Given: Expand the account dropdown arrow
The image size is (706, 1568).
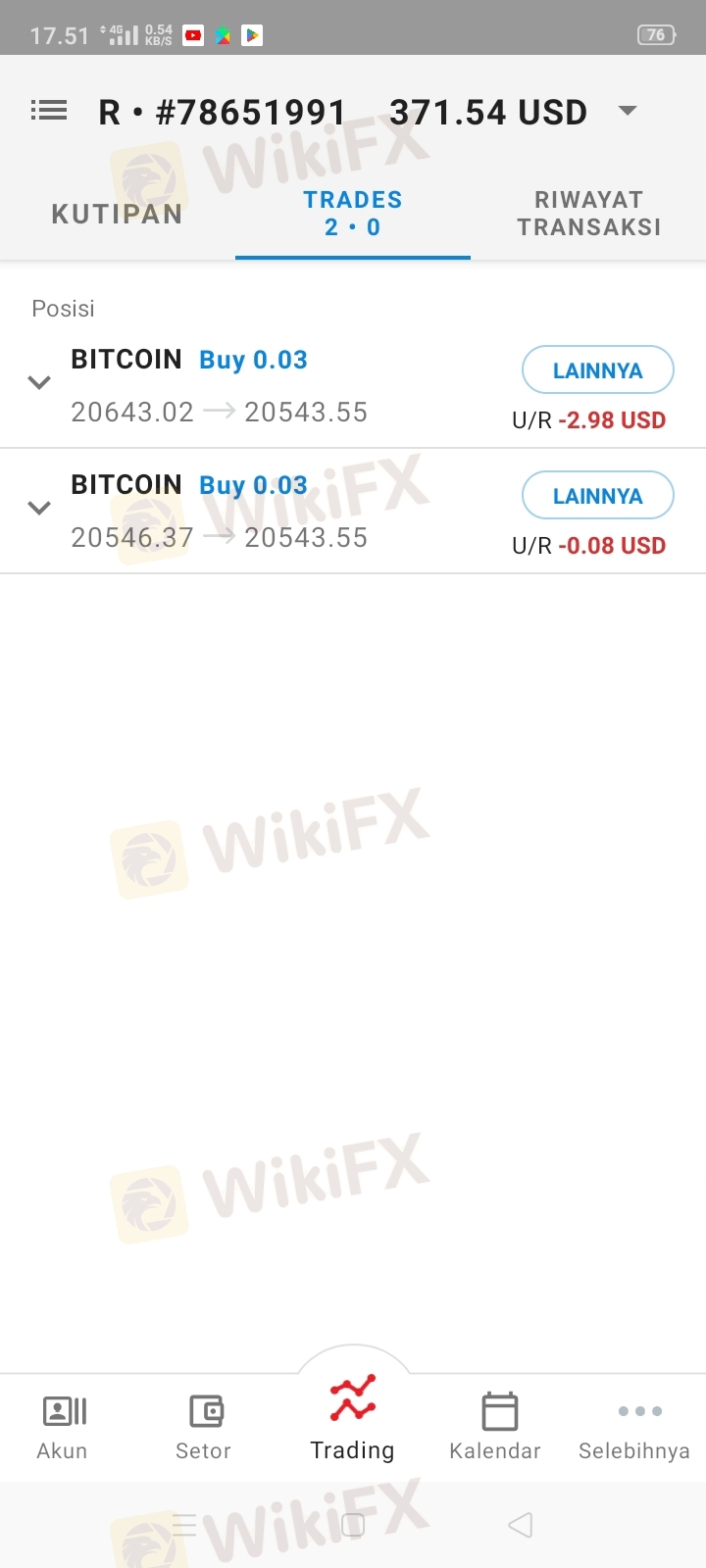Looking at the screenshot, I should [628, 111].
